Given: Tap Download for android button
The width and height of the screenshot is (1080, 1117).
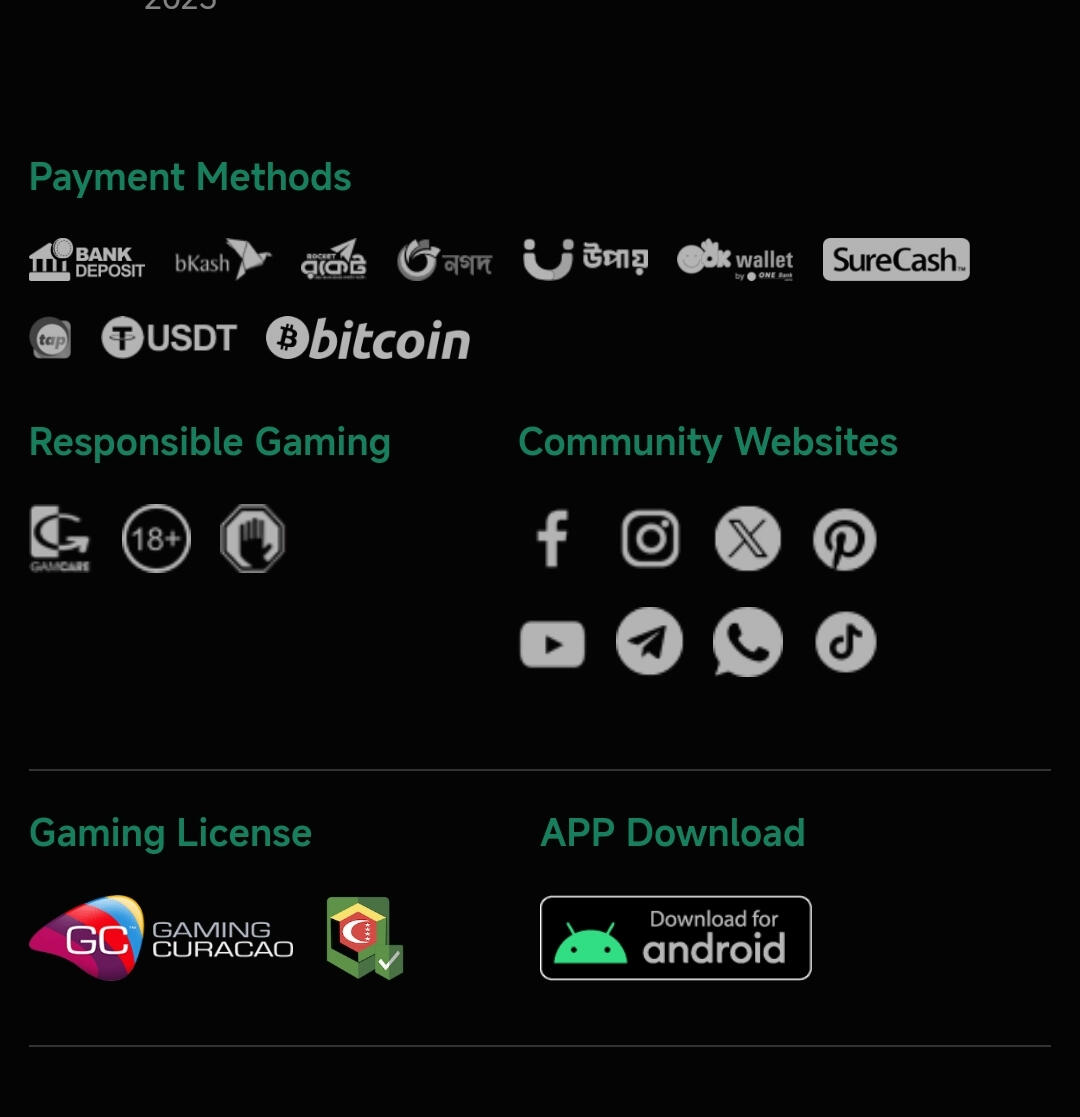Looking at the screenshot, I should coord(675,937).
